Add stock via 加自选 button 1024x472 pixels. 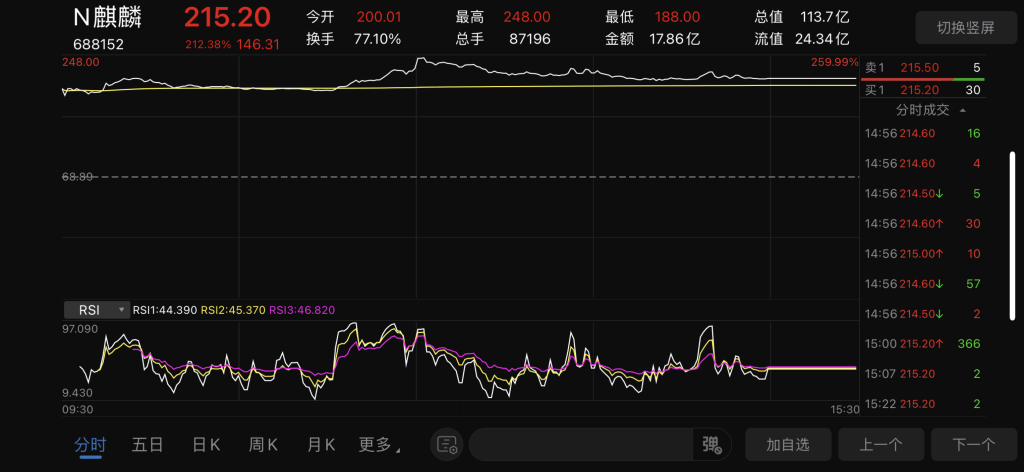(x=787, y=445)
